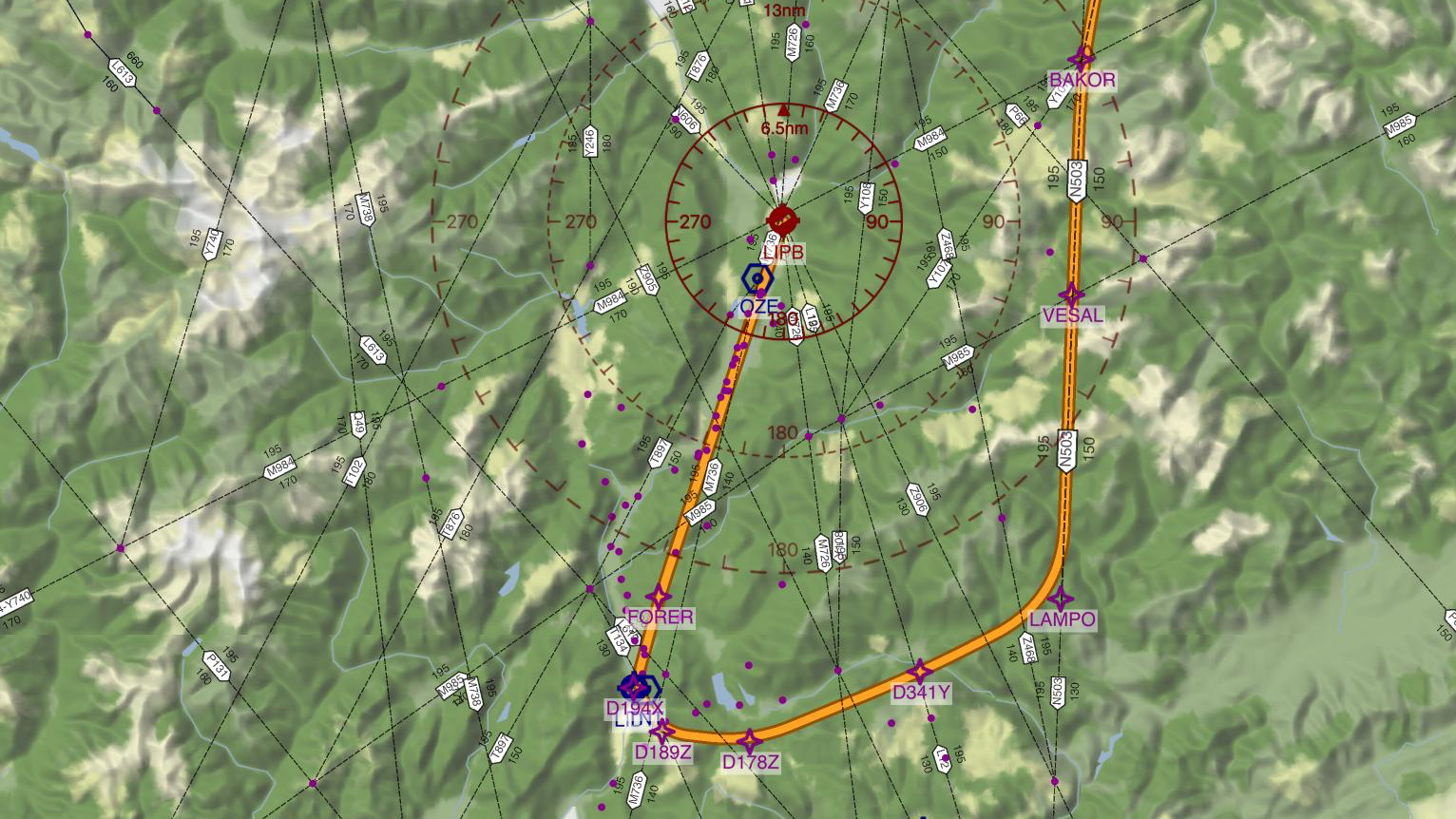Select the QZE navaid marker
This screenshot has height=819, width=1456.
(757, 279)
